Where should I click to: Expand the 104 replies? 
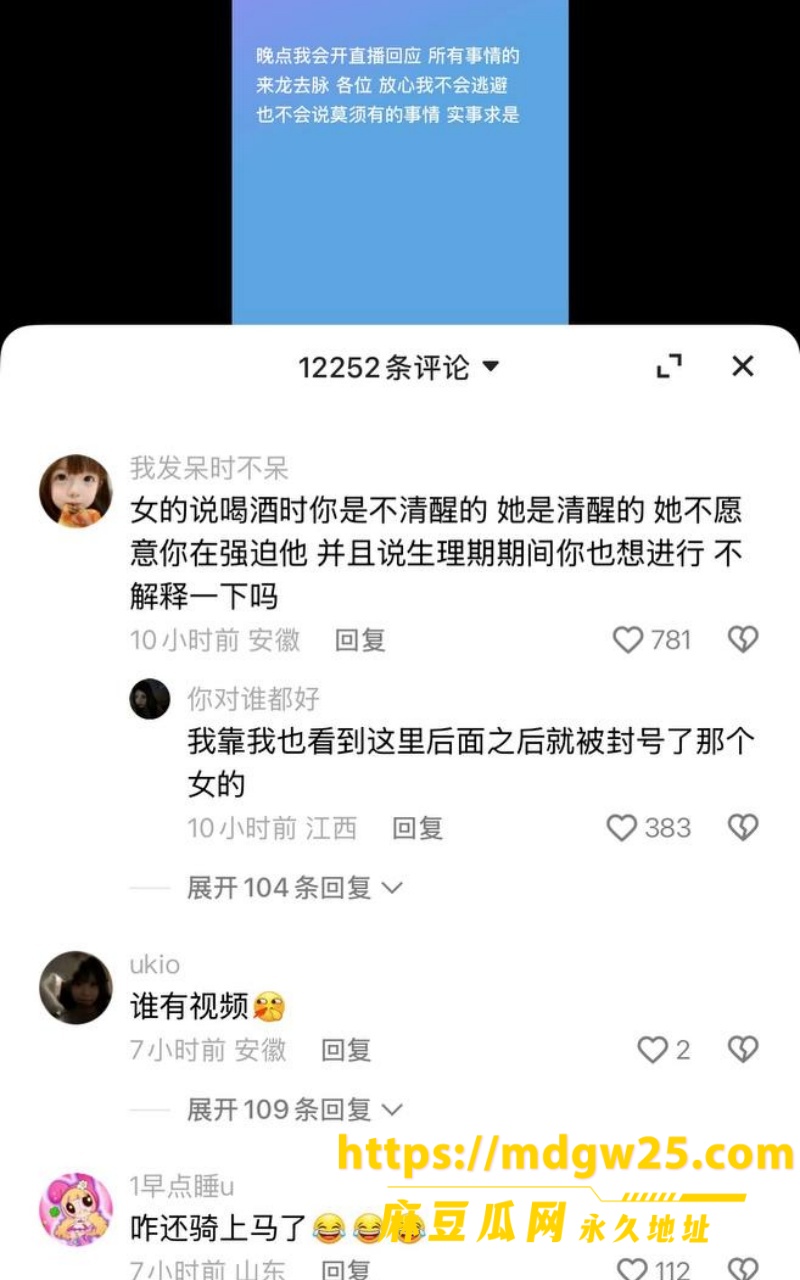pyautogui.click(x=294, y=887)
